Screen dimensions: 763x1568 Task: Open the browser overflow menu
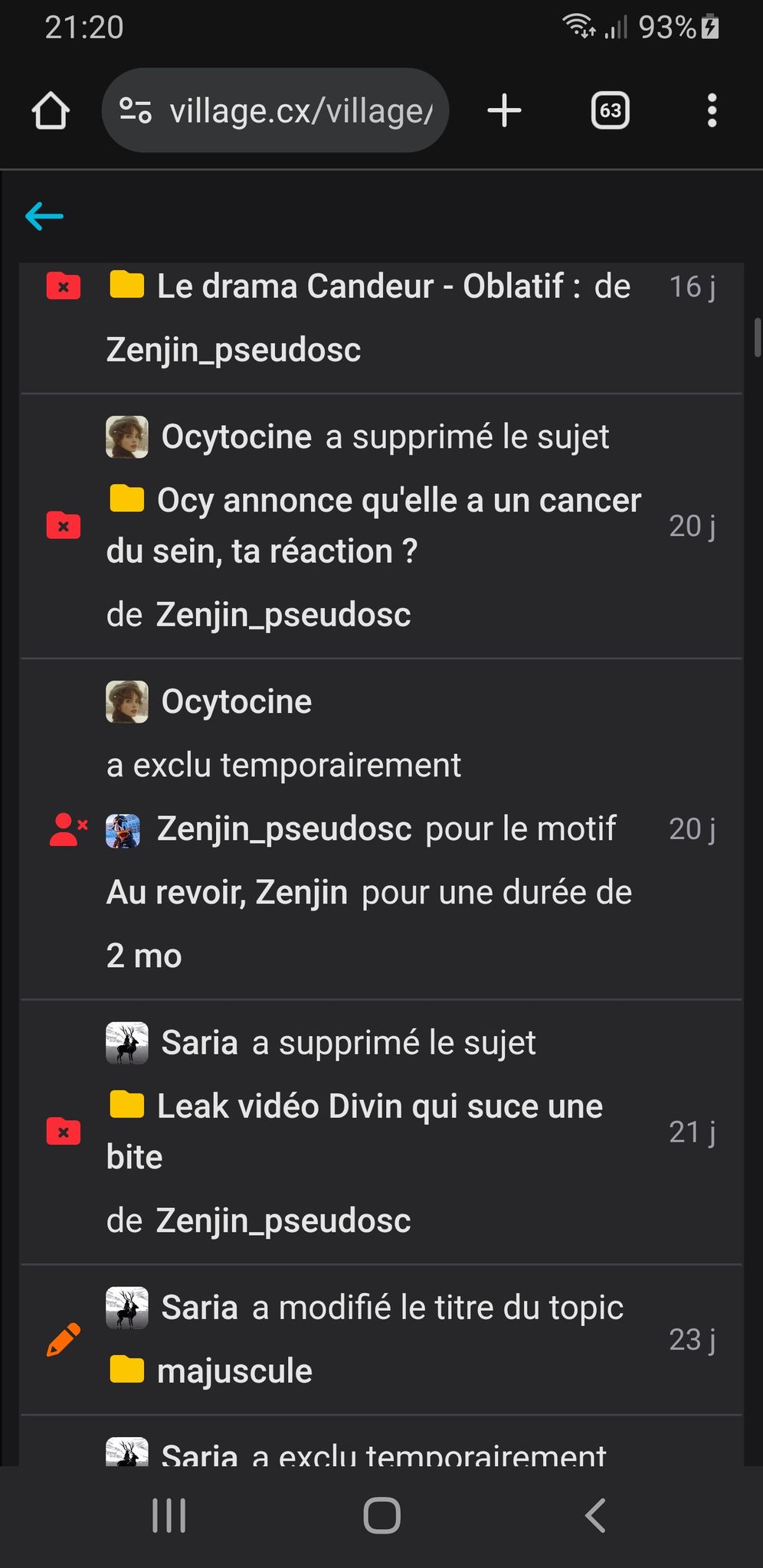click(x=712, y=111)
